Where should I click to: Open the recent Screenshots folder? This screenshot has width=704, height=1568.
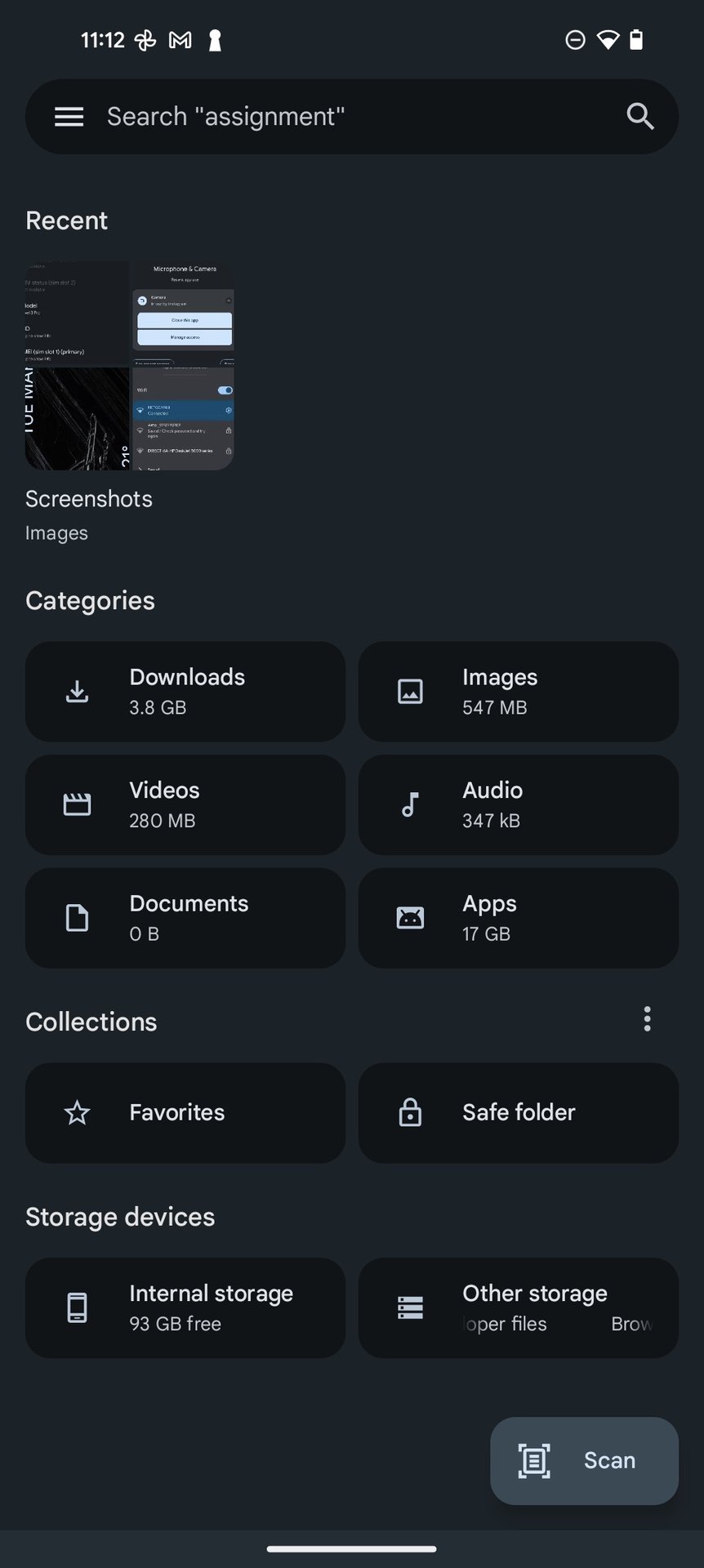click(x=130, y=366)
